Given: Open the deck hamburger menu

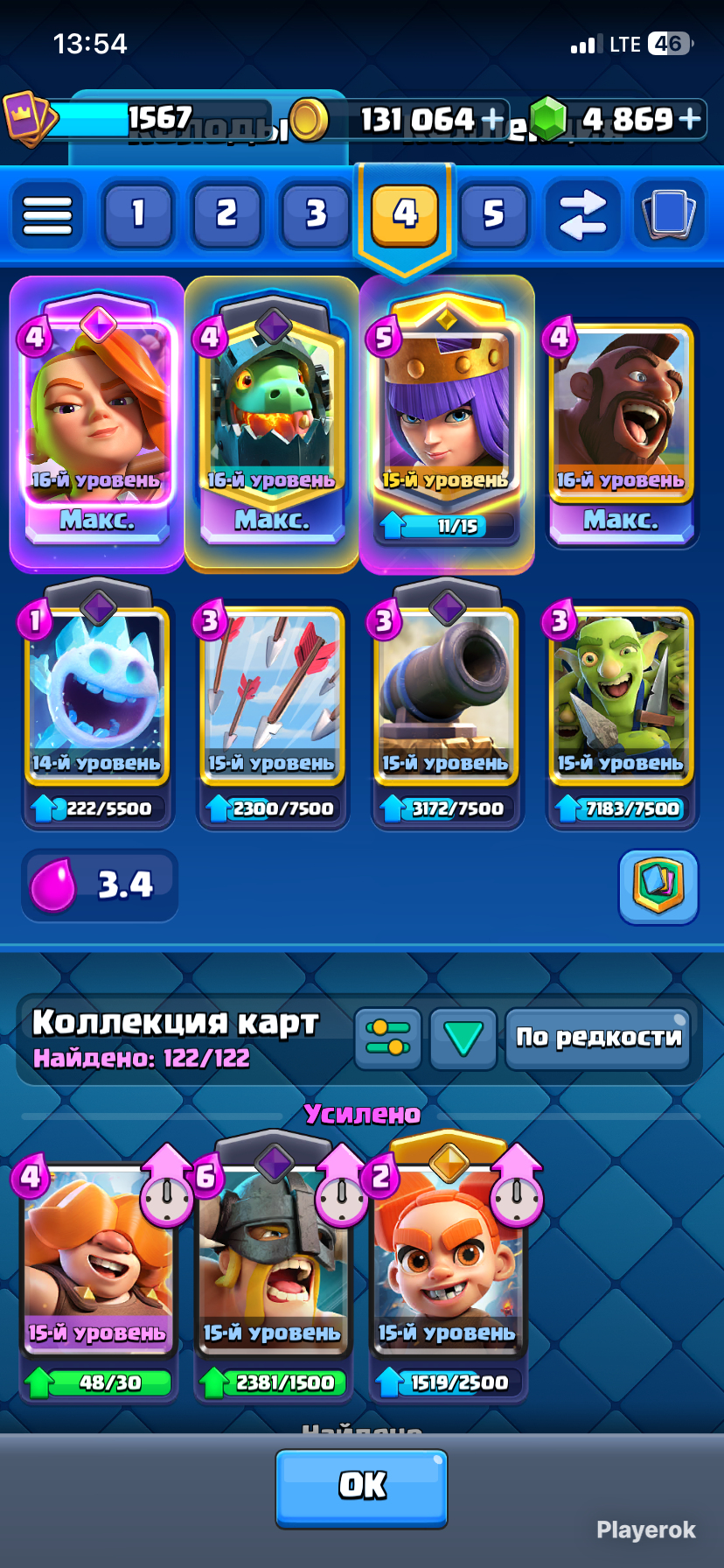Looking at the screenshot, I should pos(47,214).
